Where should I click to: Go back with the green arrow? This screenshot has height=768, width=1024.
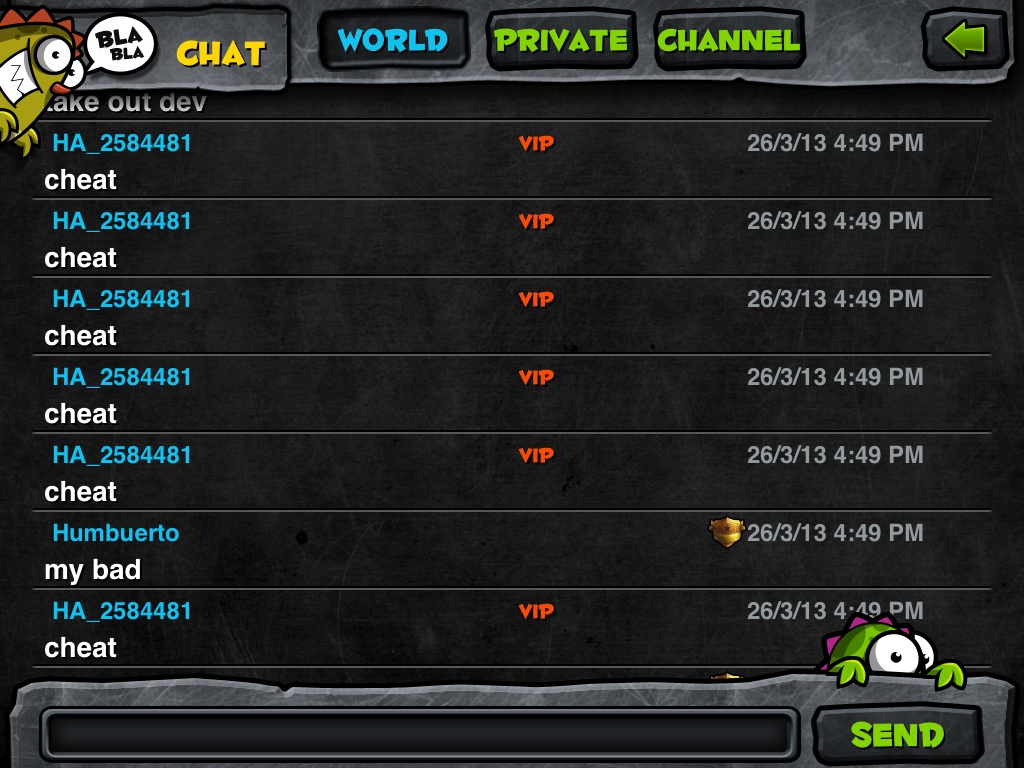(964, 41)
